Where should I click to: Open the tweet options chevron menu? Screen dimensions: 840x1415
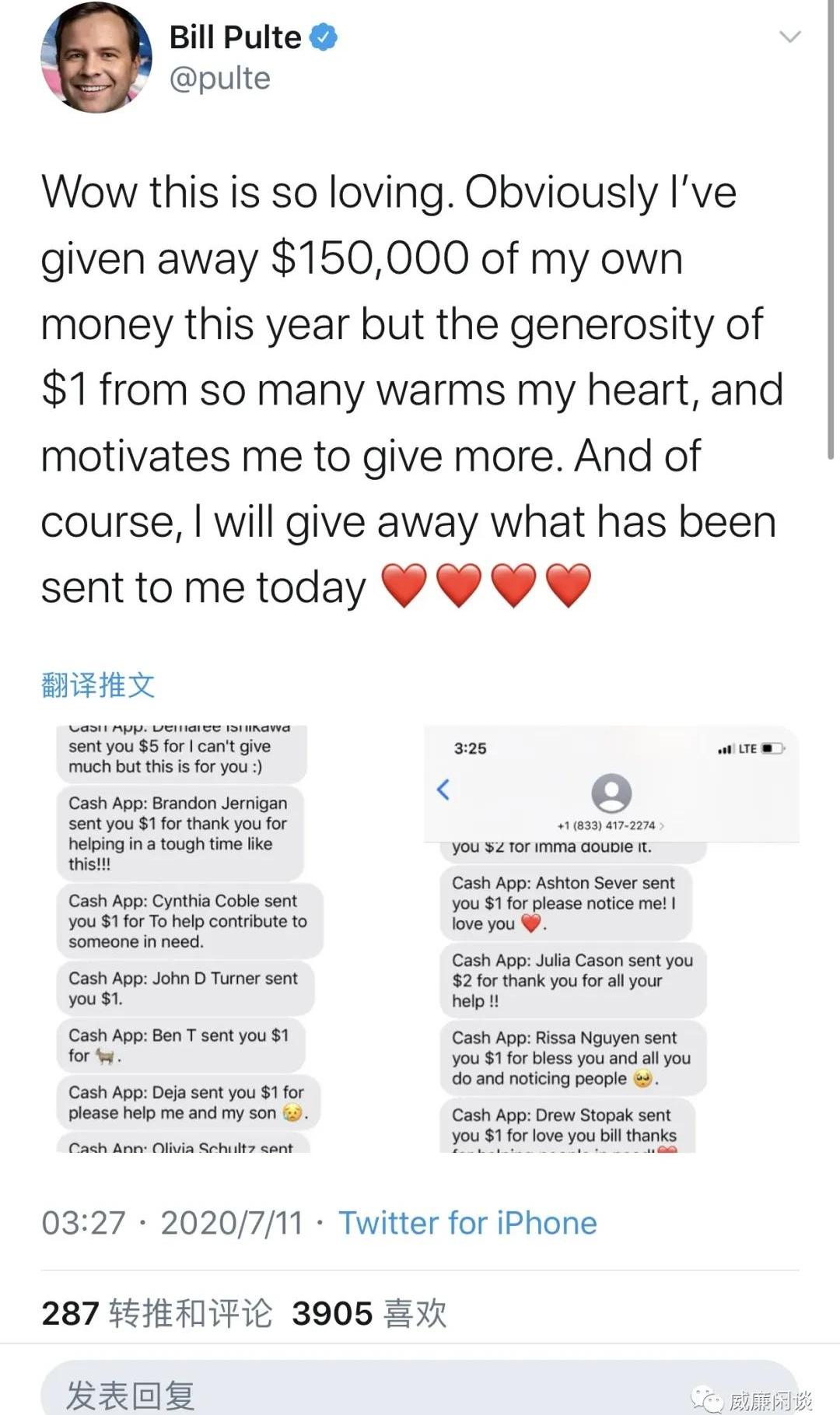point(789,37)
